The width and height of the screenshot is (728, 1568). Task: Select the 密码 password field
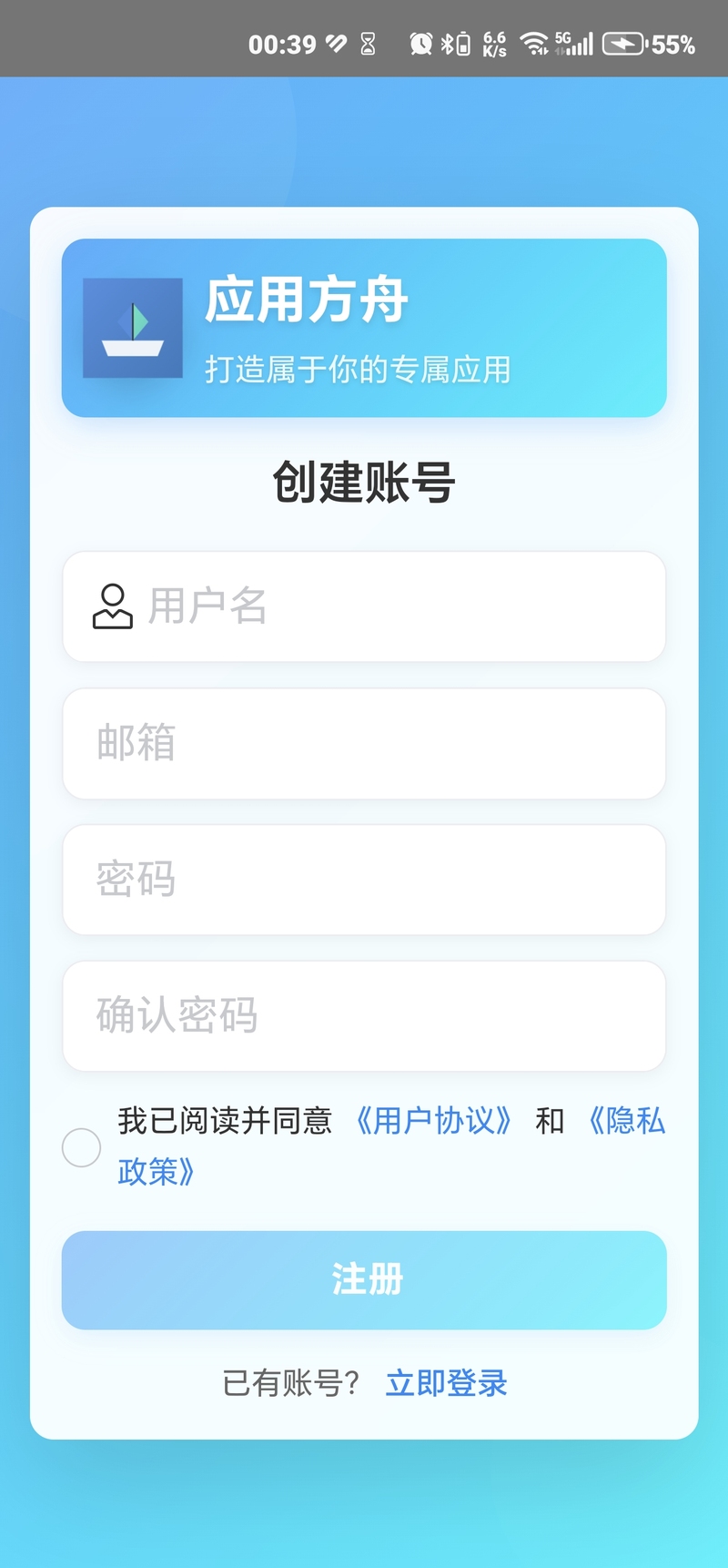pos(364,880)
